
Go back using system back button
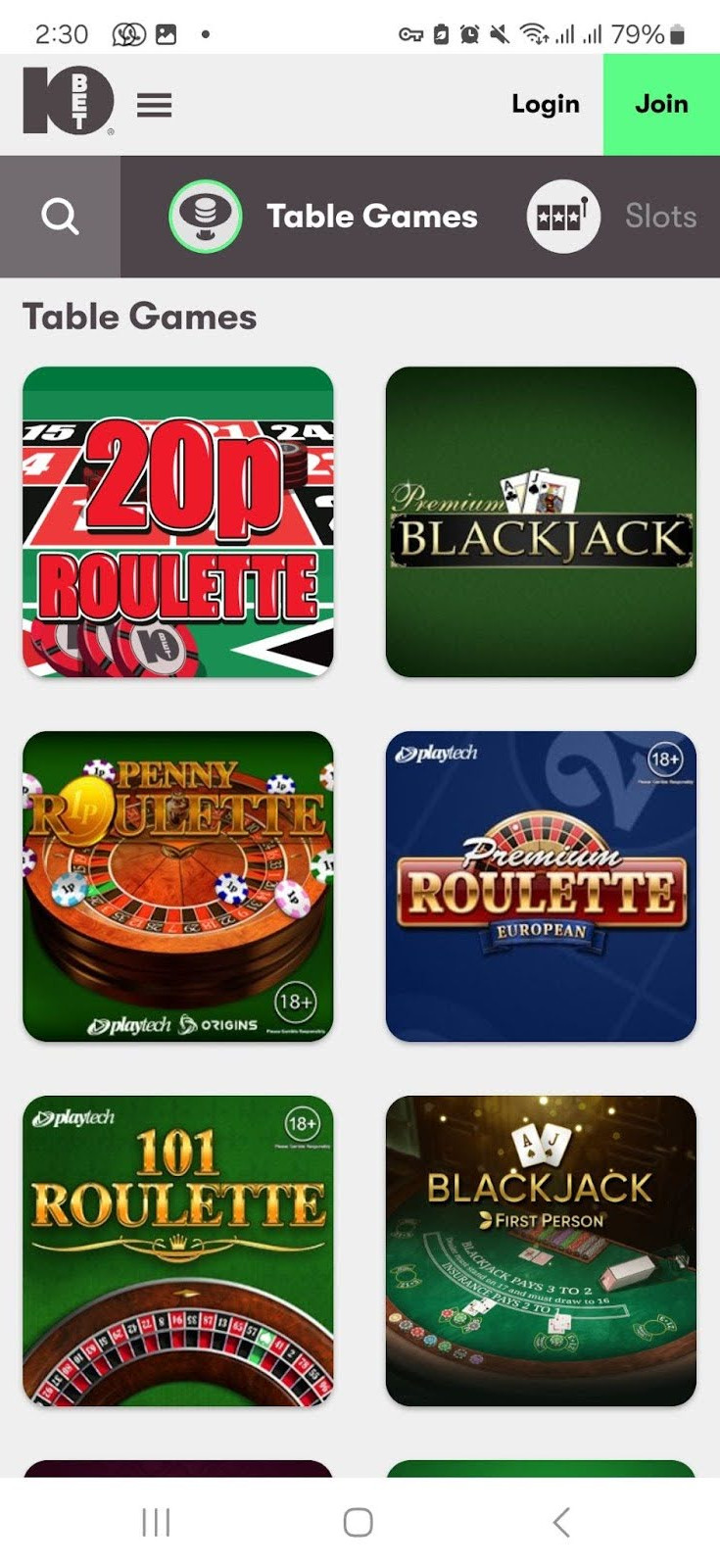coord(560,1522)
